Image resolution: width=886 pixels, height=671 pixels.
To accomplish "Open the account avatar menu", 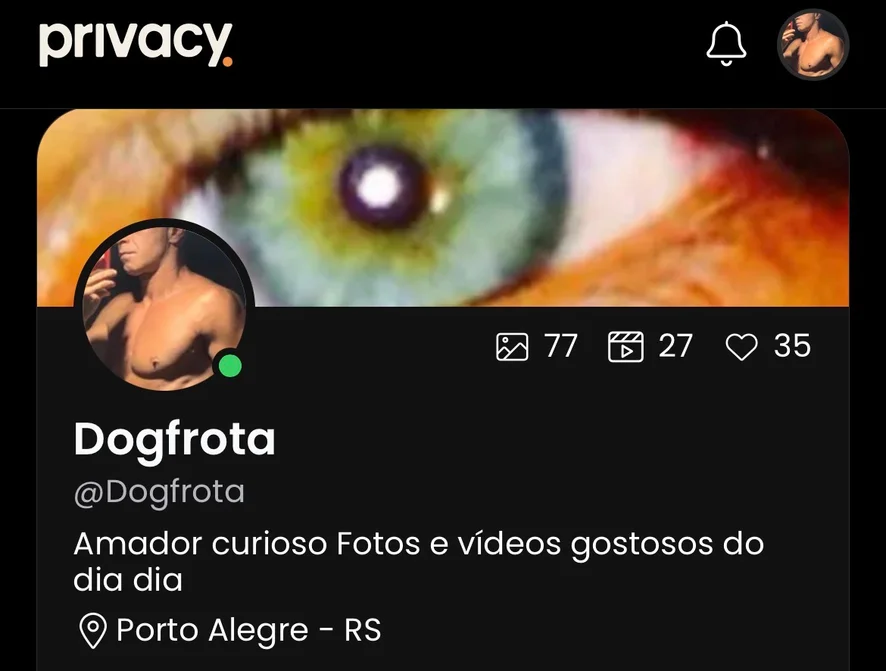I will [x=812, y=45].
